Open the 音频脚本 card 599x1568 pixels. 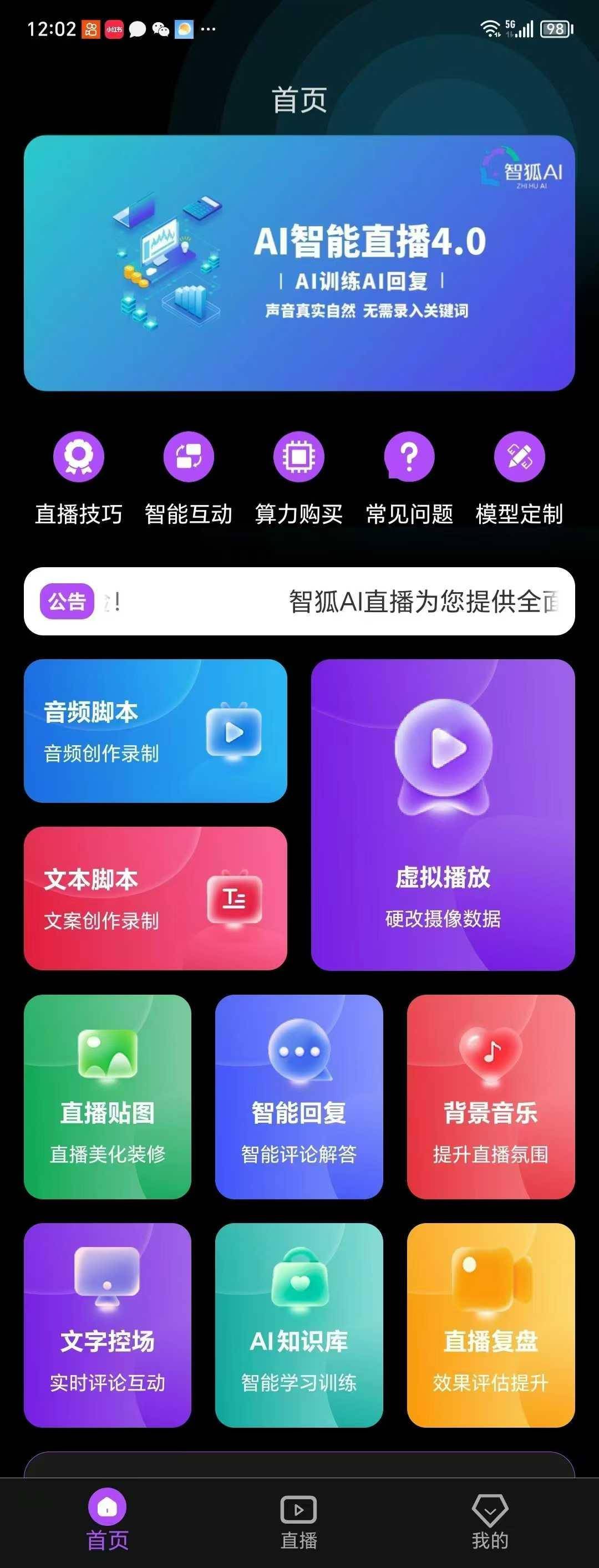click(x=155, y=731)
